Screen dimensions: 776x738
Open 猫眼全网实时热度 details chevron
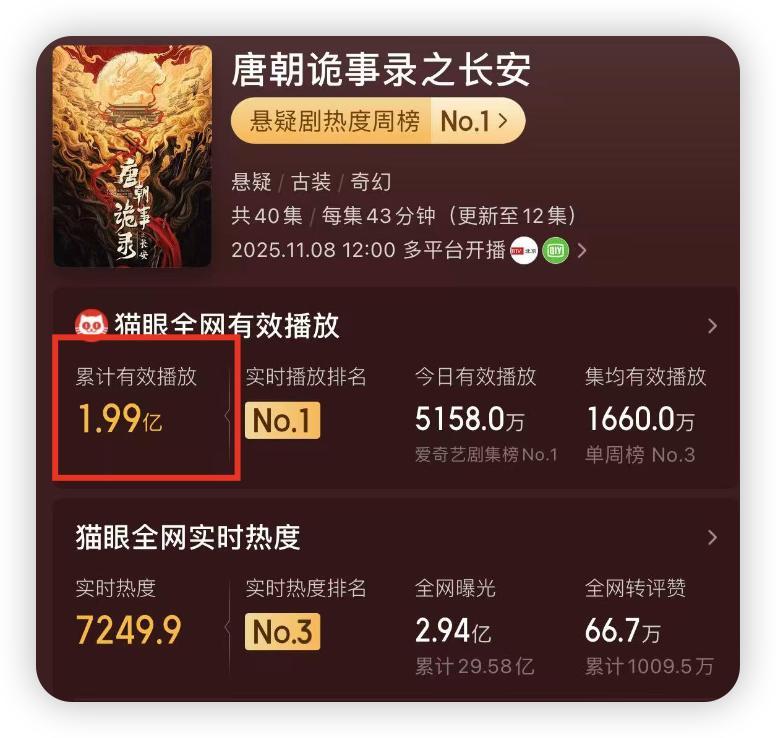pos(712,538)
